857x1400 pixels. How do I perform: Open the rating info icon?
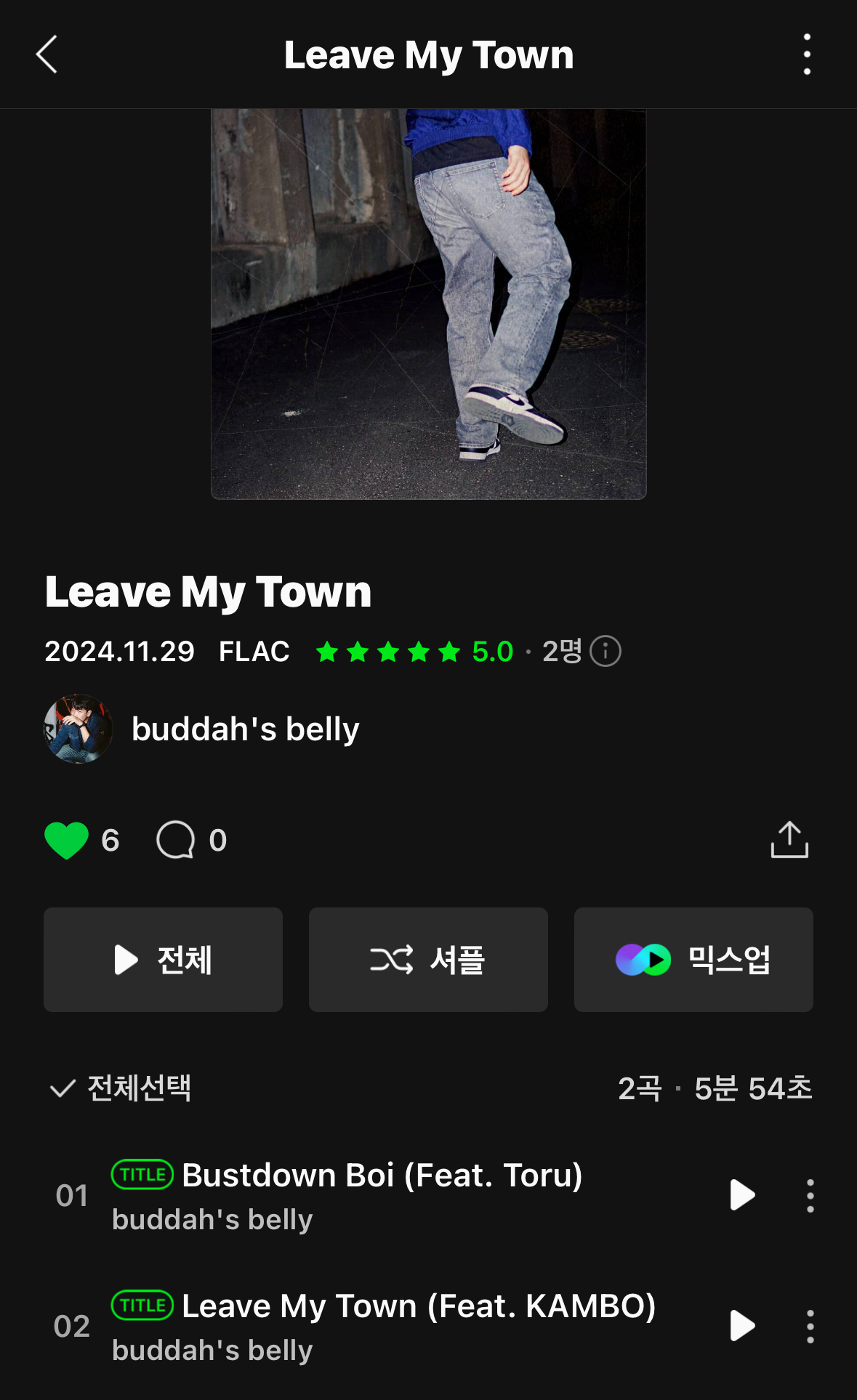pyautogui.click(x=605, y=651)
